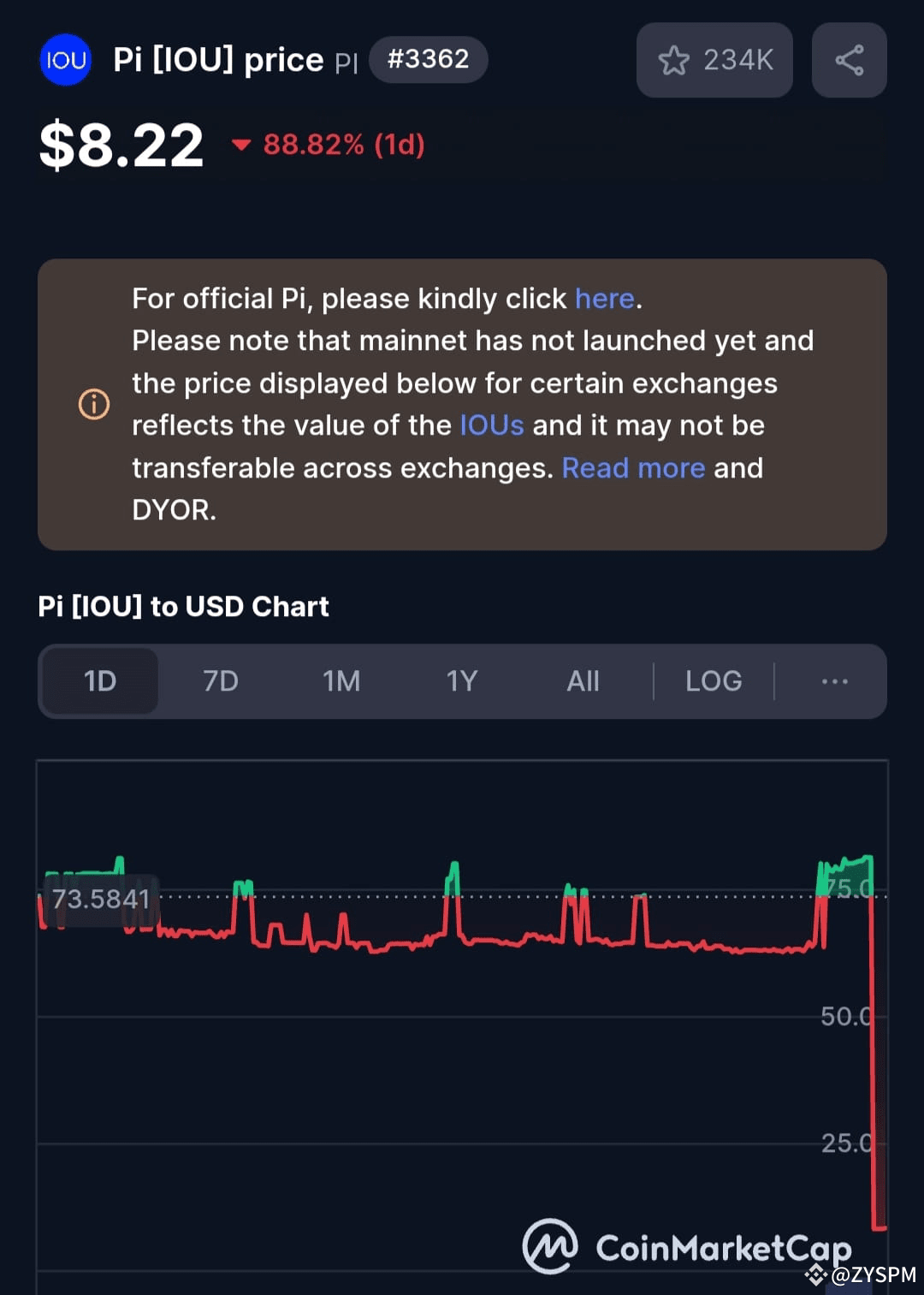Open more chart options via the ellipsis
Screen dimensions: 924x1295
(833, 680)
